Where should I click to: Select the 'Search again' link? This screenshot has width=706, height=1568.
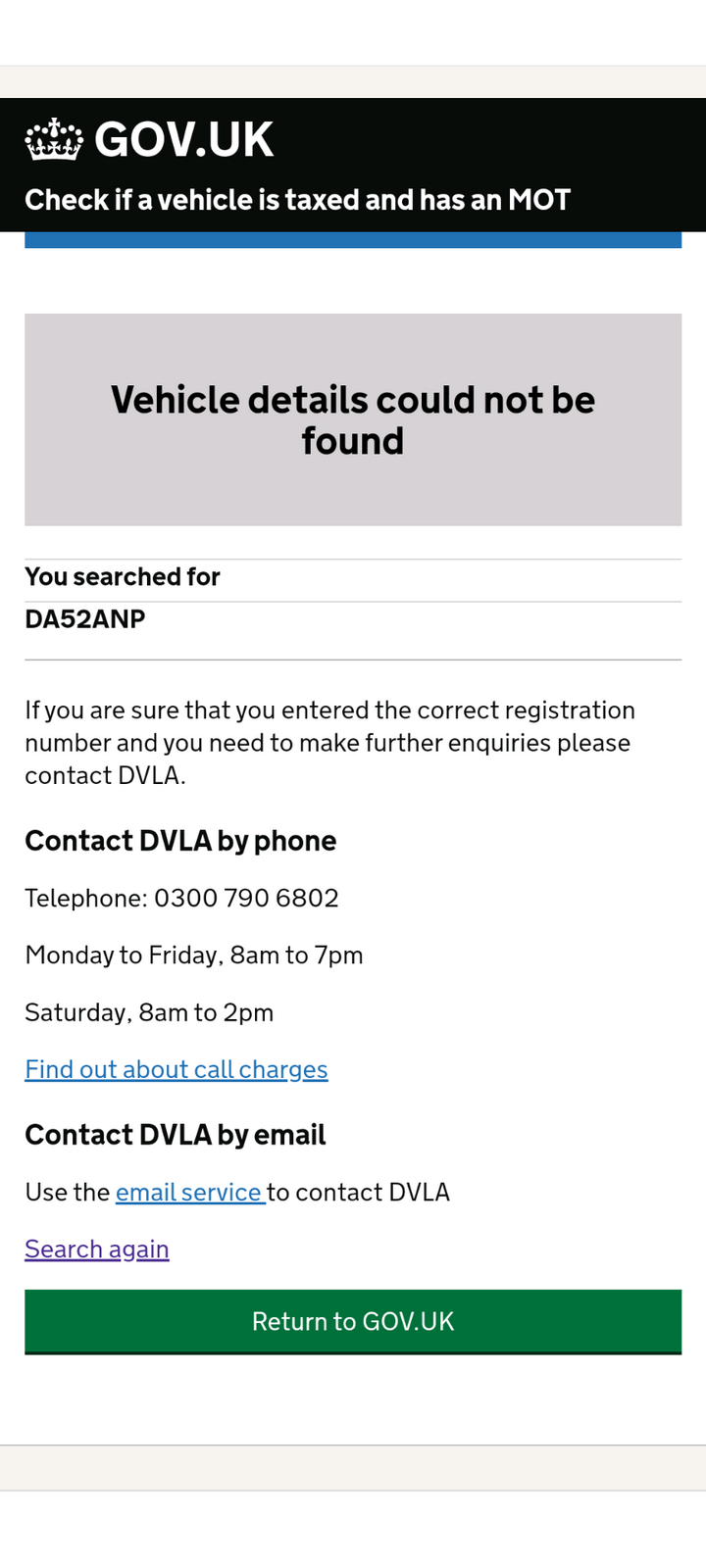(x=96, y=1249)
